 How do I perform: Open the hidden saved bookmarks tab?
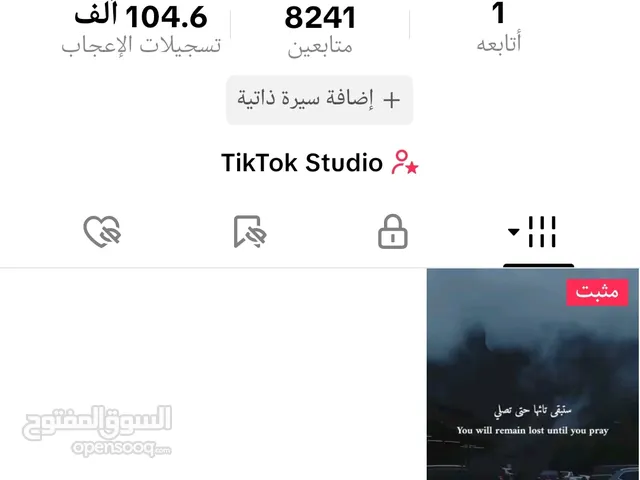pos(250,233)
